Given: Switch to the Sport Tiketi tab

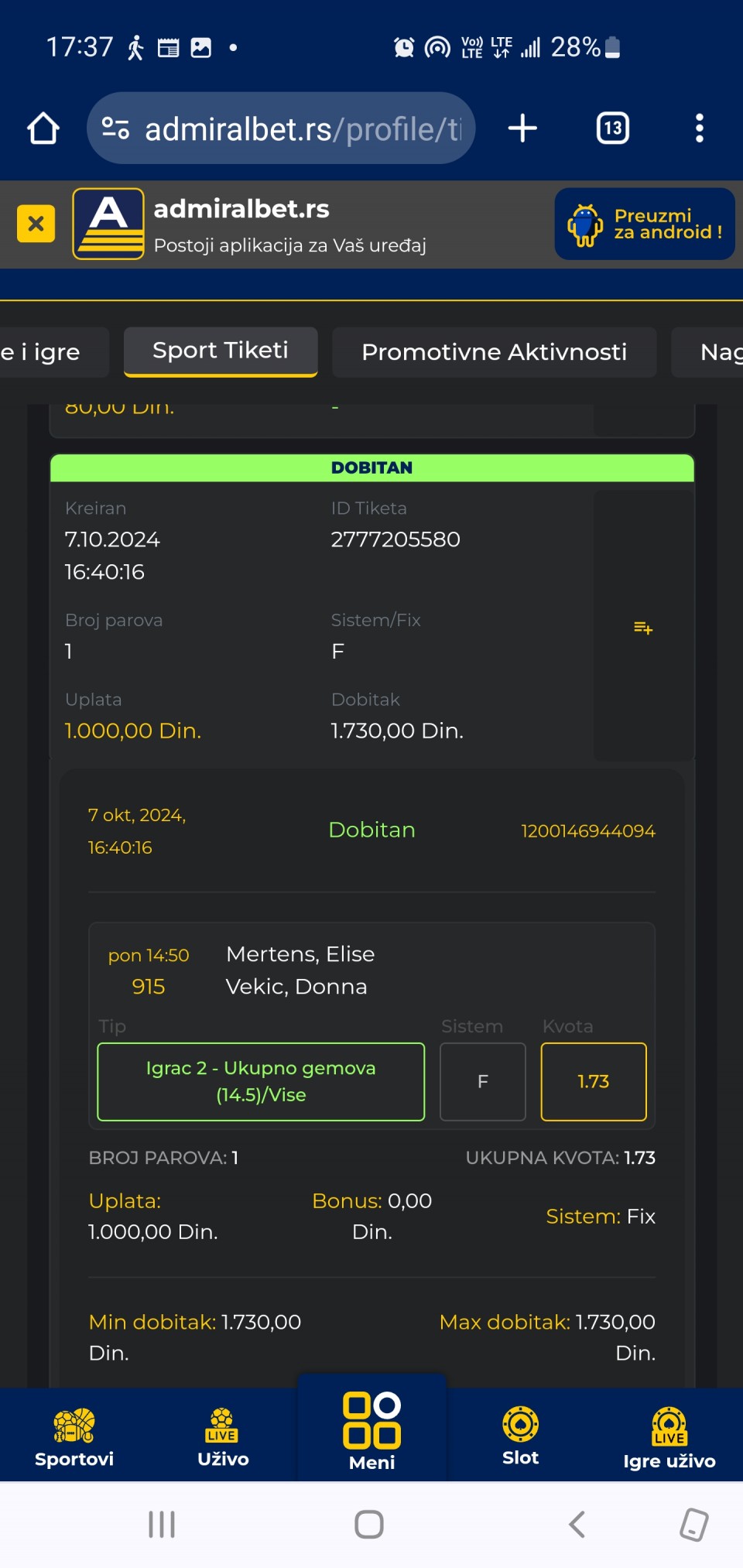Looking at the screenshot, I should [x=221, y=351].
